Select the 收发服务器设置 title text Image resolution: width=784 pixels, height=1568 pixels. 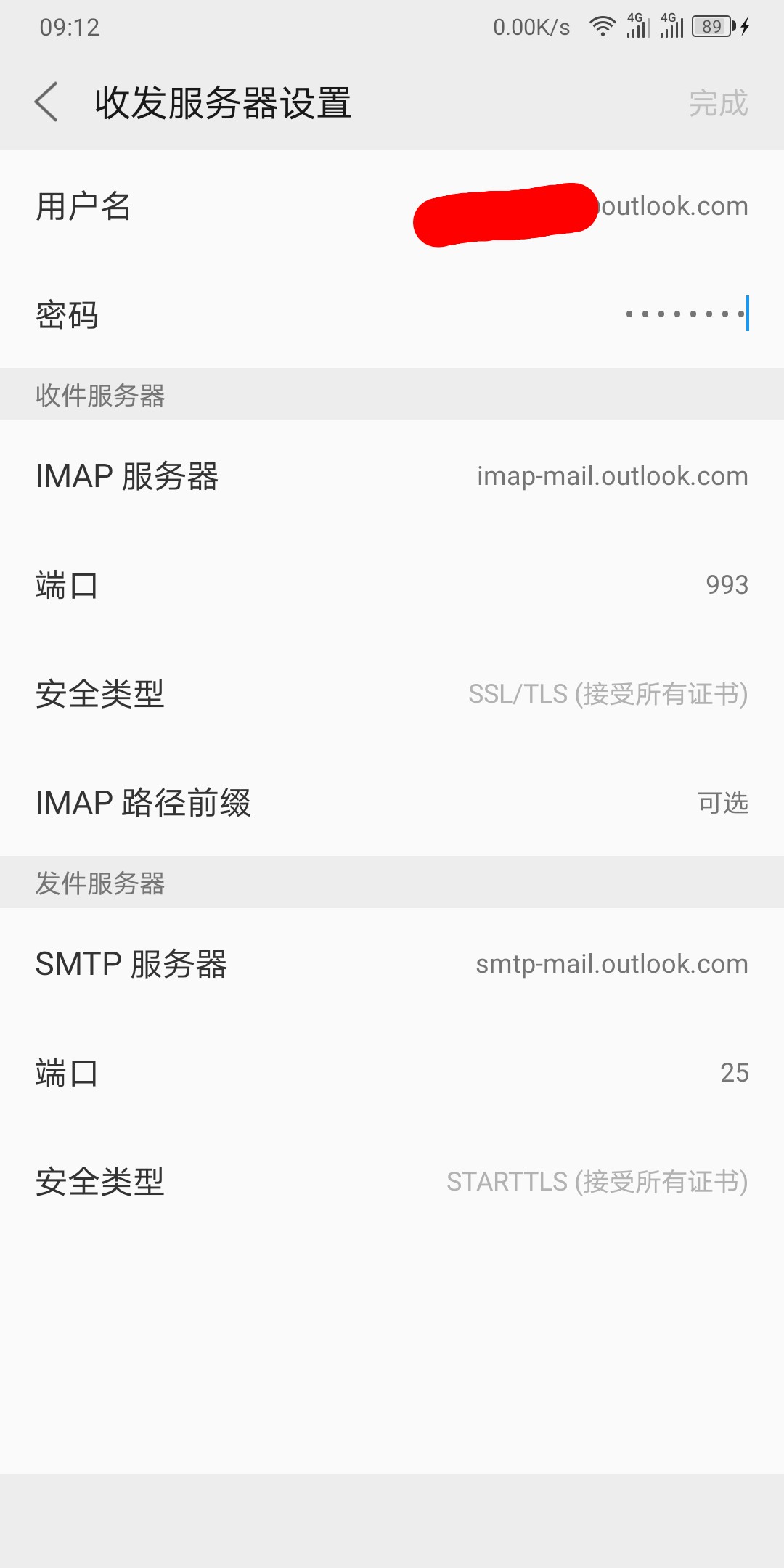221,102
